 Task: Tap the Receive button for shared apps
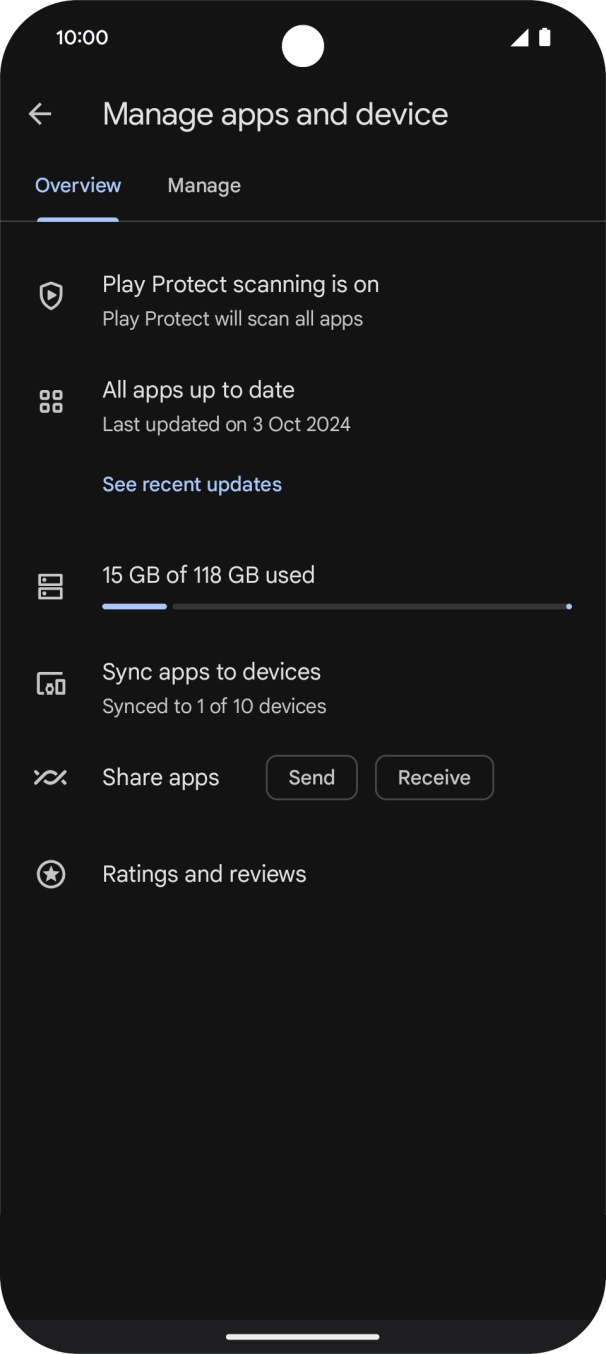tap(434, 777)
